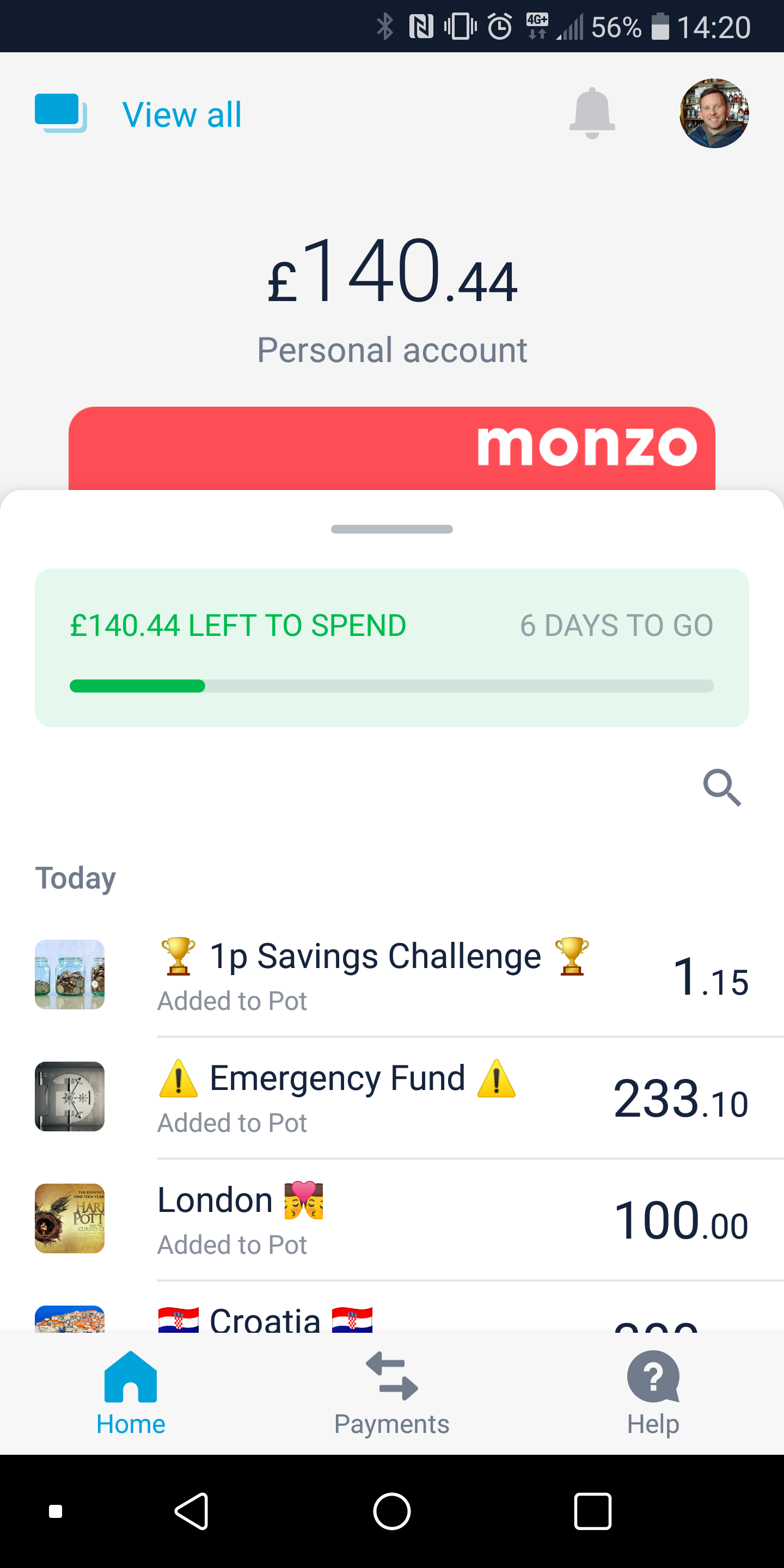The image size is (784, 1568).
Task: Open the card icon next to View all
Action: click(x=61, y=113)
